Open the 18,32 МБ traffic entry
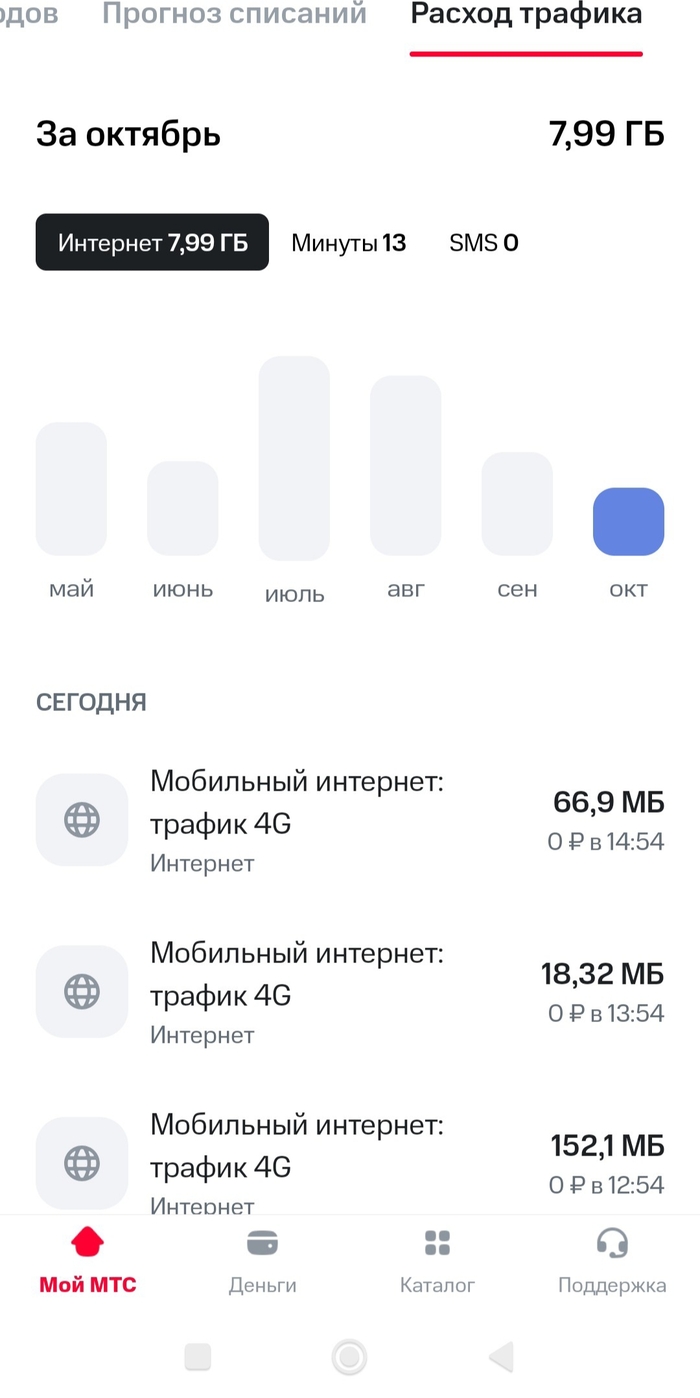The width and height of the screenshot is (700, 1398). (x=350, y=992)
